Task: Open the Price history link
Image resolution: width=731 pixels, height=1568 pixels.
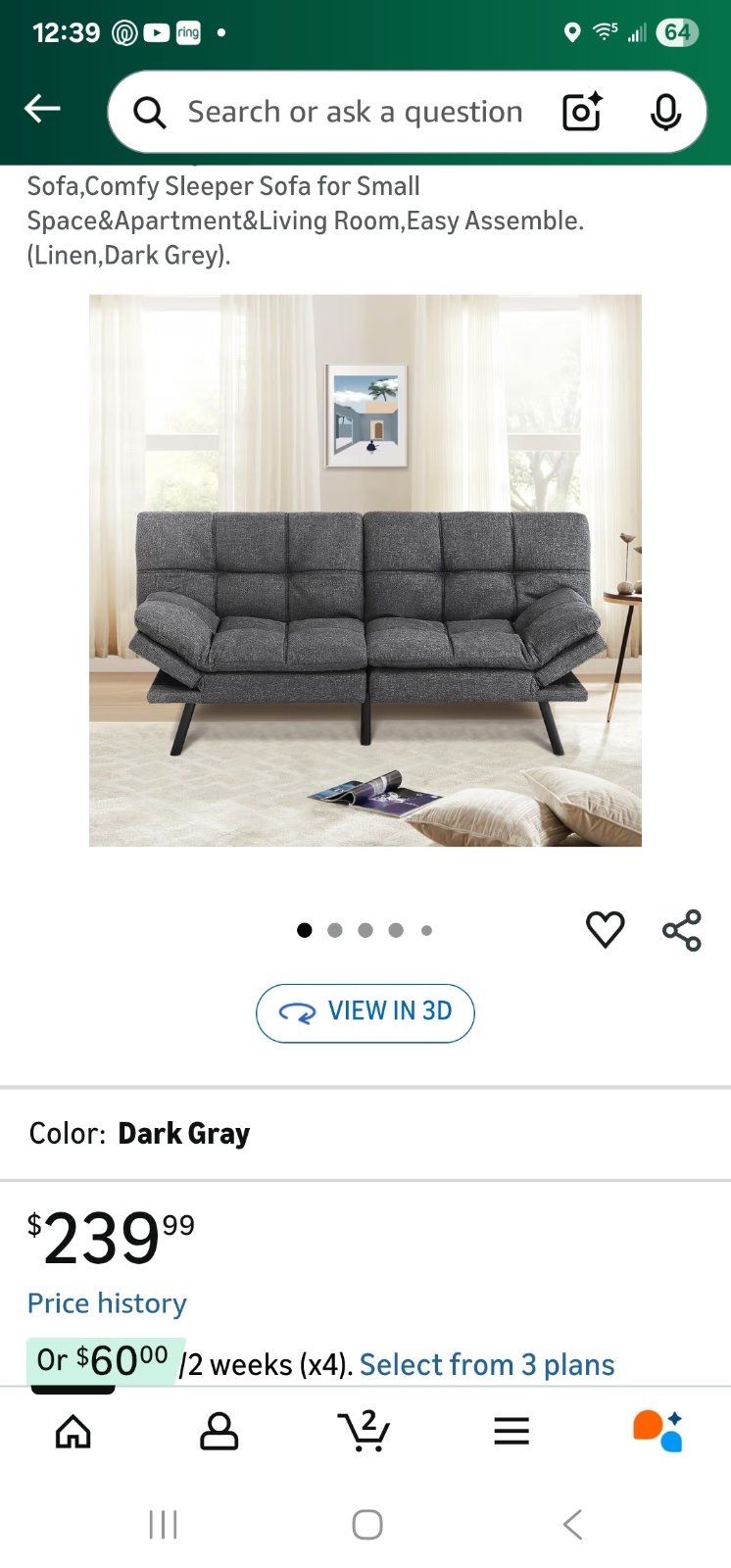Action: tap(107, 1303)
